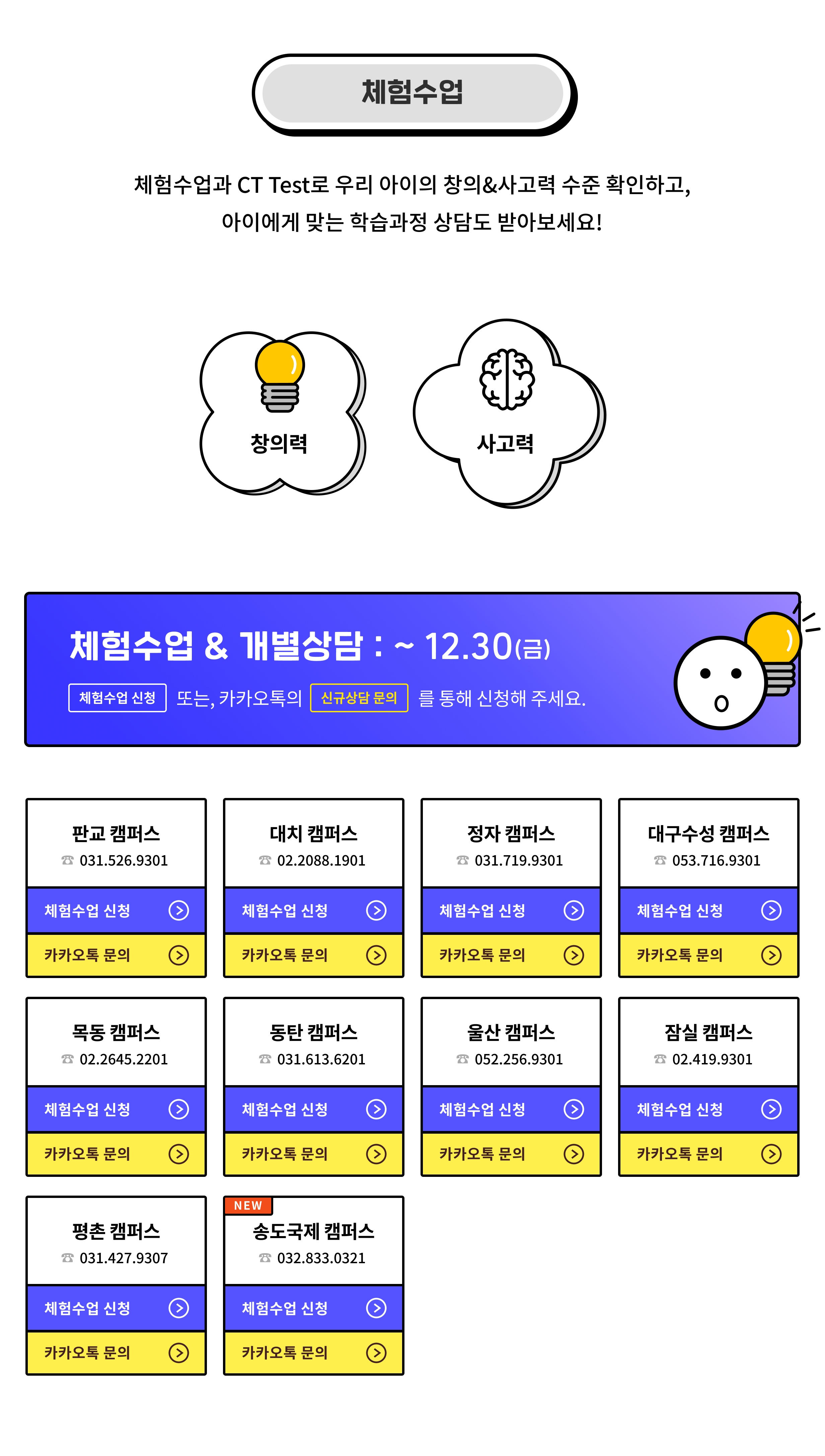Viewport: 825px width, 1456px height.
Task: Open KakaoTalk inquiry for 잠실 캠퍼스
Action: click(x=708, y=1153)
